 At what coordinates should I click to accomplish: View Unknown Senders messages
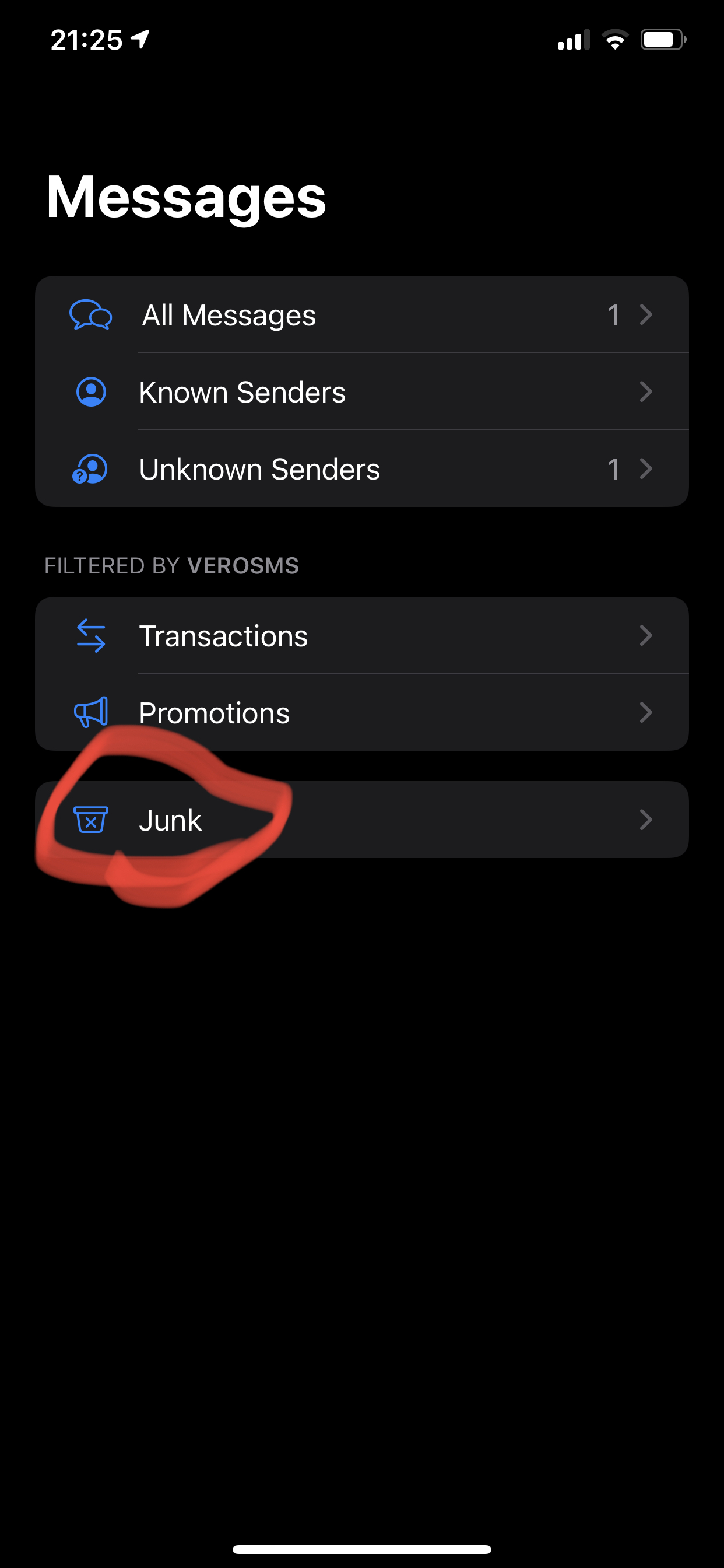click(361, 468)
